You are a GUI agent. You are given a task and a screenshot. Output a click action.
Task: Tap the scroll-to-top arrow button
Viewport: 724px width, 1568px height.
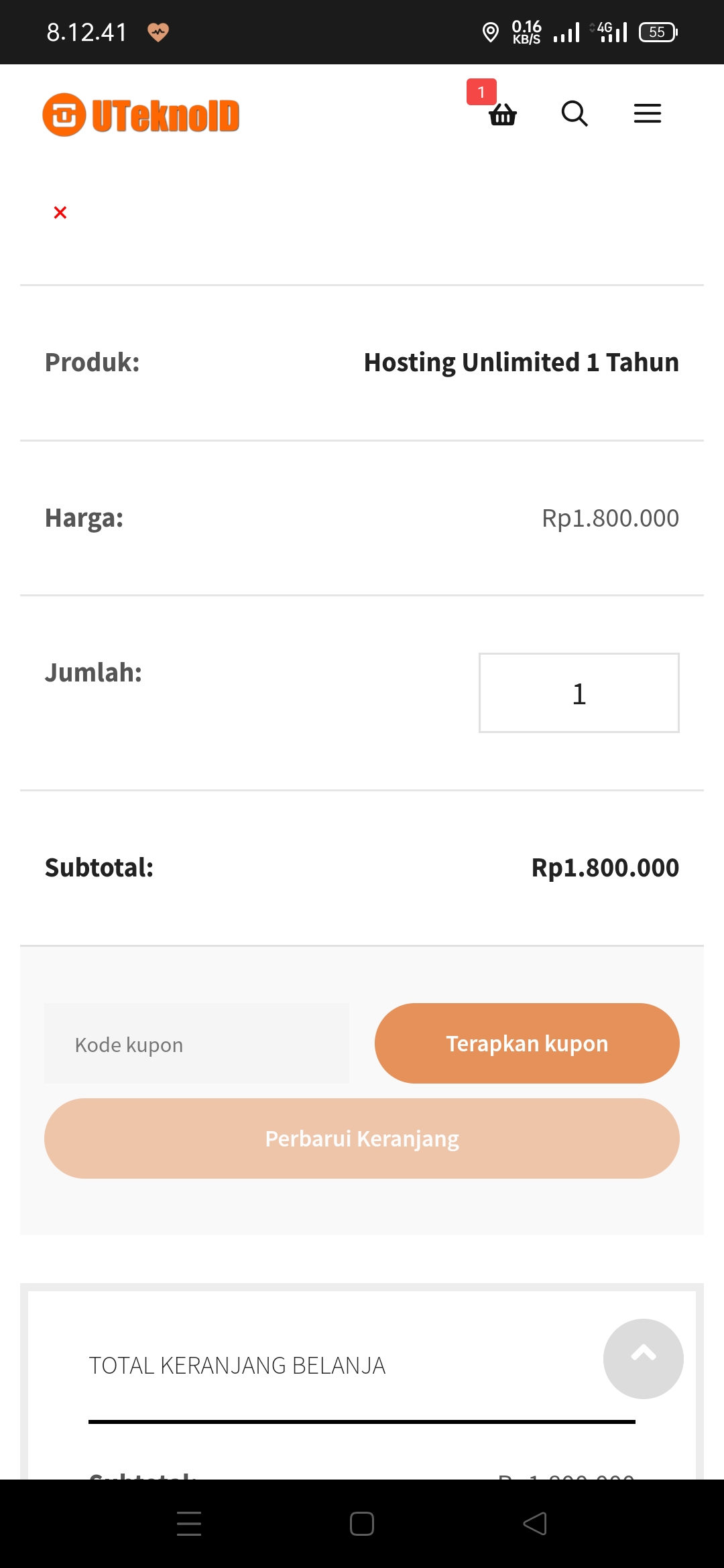(x=643, y=1358)
